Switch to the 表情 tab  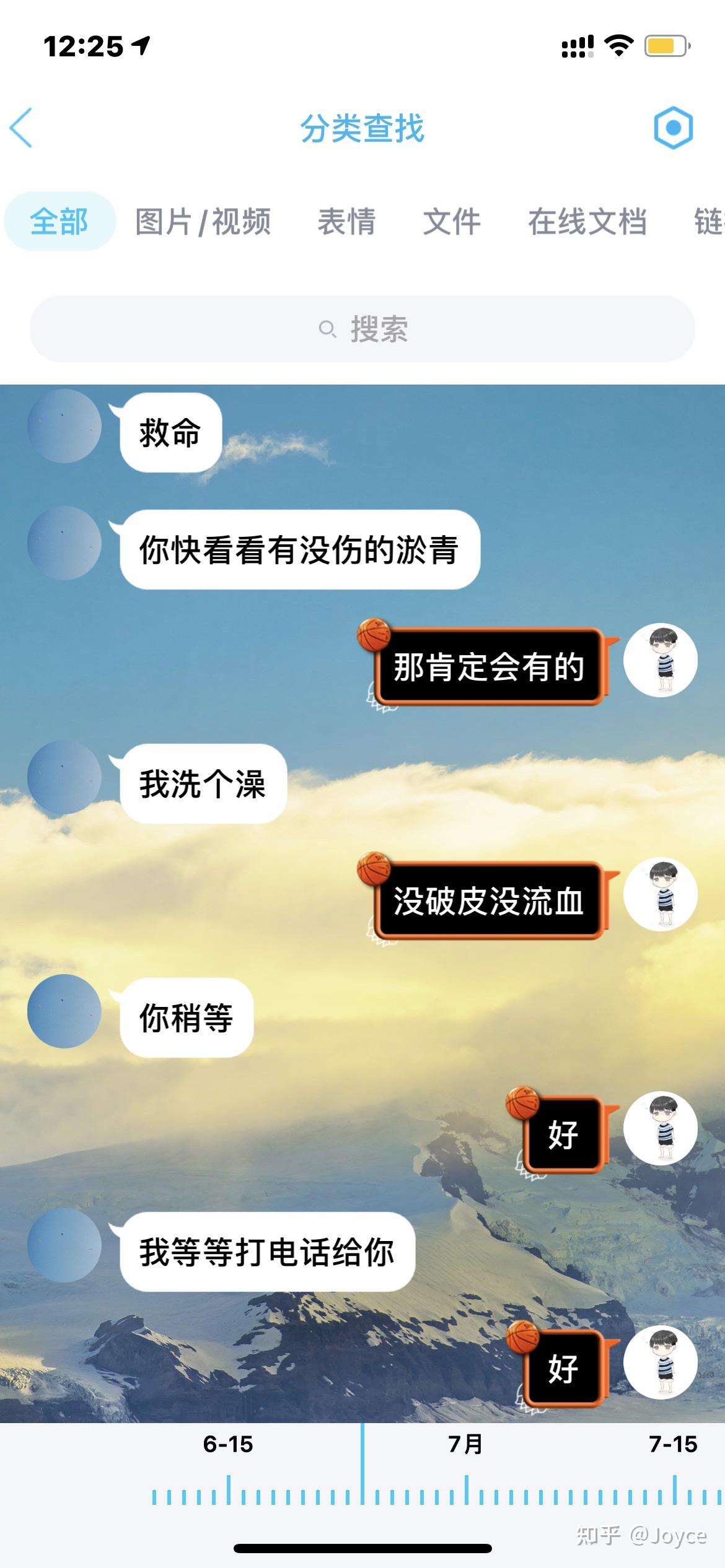pos(346,222)
